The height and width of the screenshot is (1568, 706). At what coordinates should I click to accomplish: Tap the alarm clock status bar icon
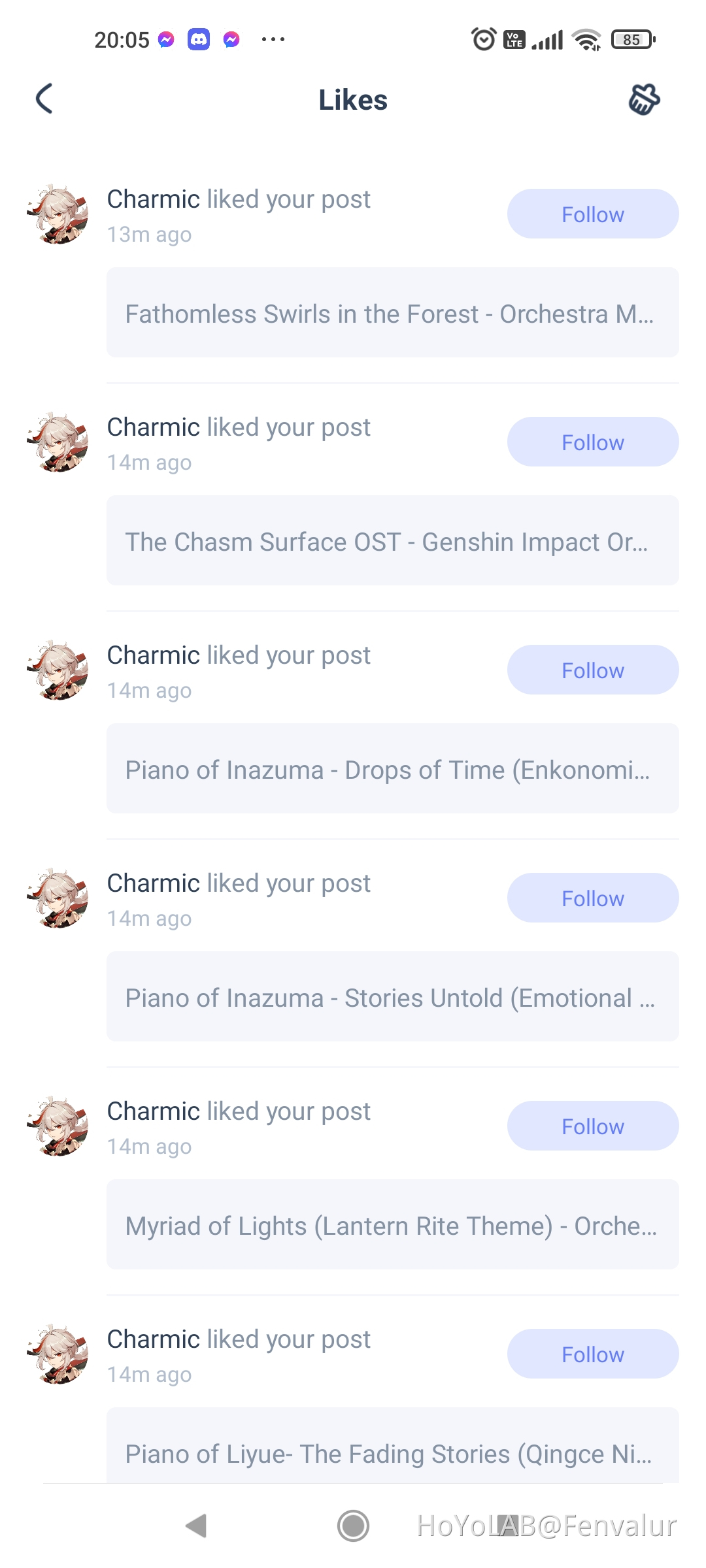coord(483,39)
